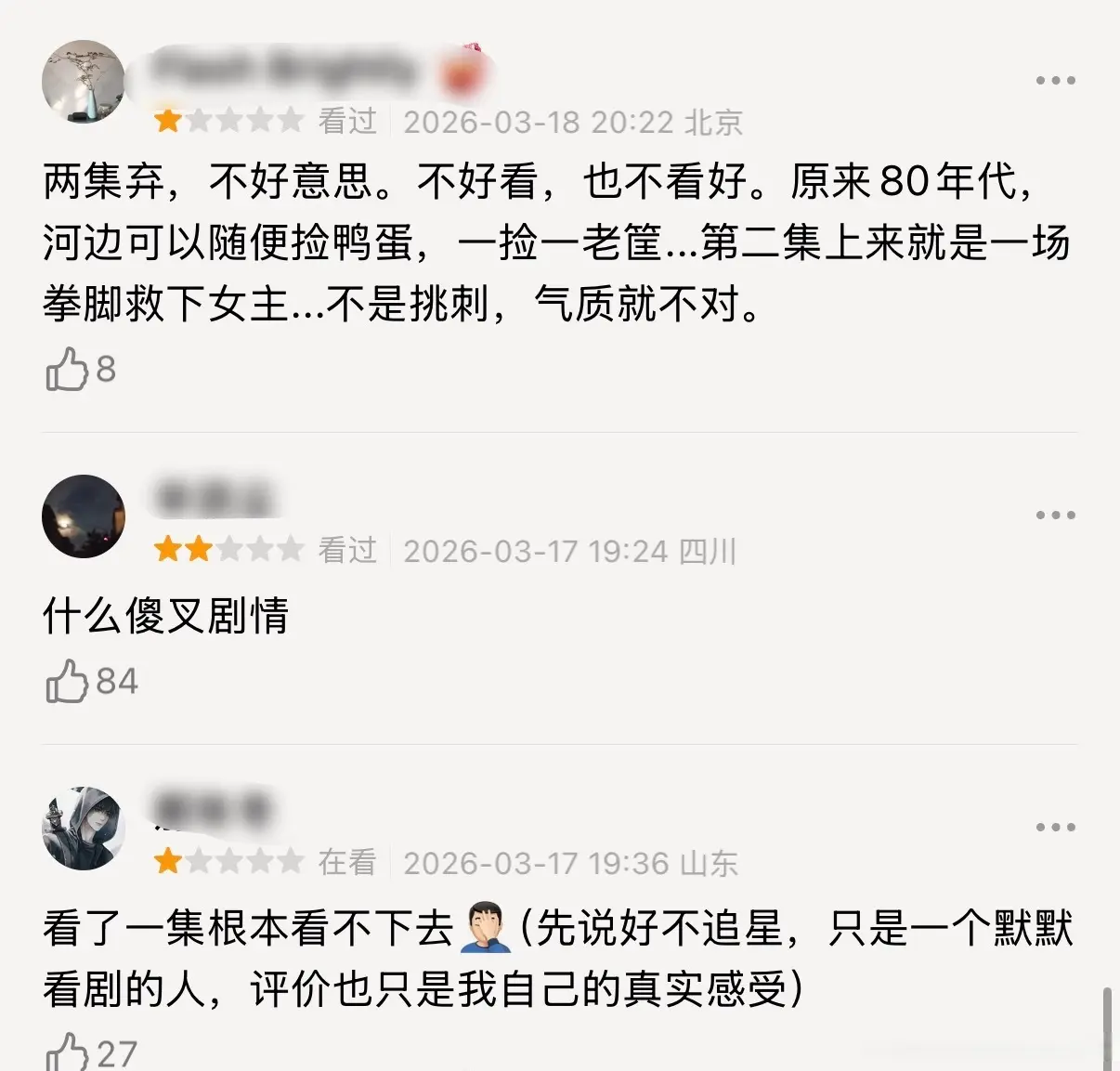Open the three-dot menu on the 山东 review
This screenshot has height=1071, width=1120.
click(1055, 828)
